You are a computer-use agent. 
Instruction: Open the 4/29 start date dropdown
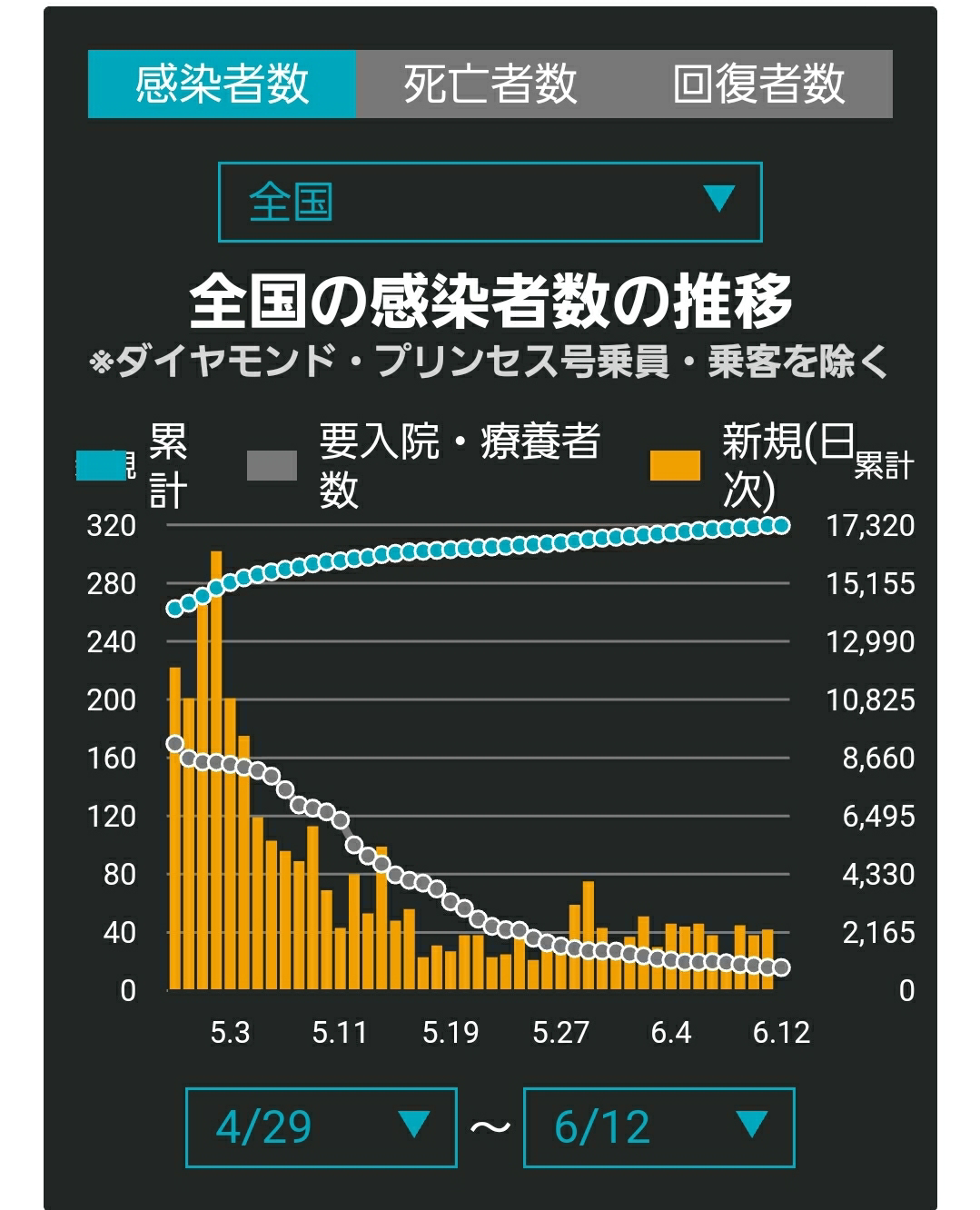pyautogui.click(x=321, y=1126)
